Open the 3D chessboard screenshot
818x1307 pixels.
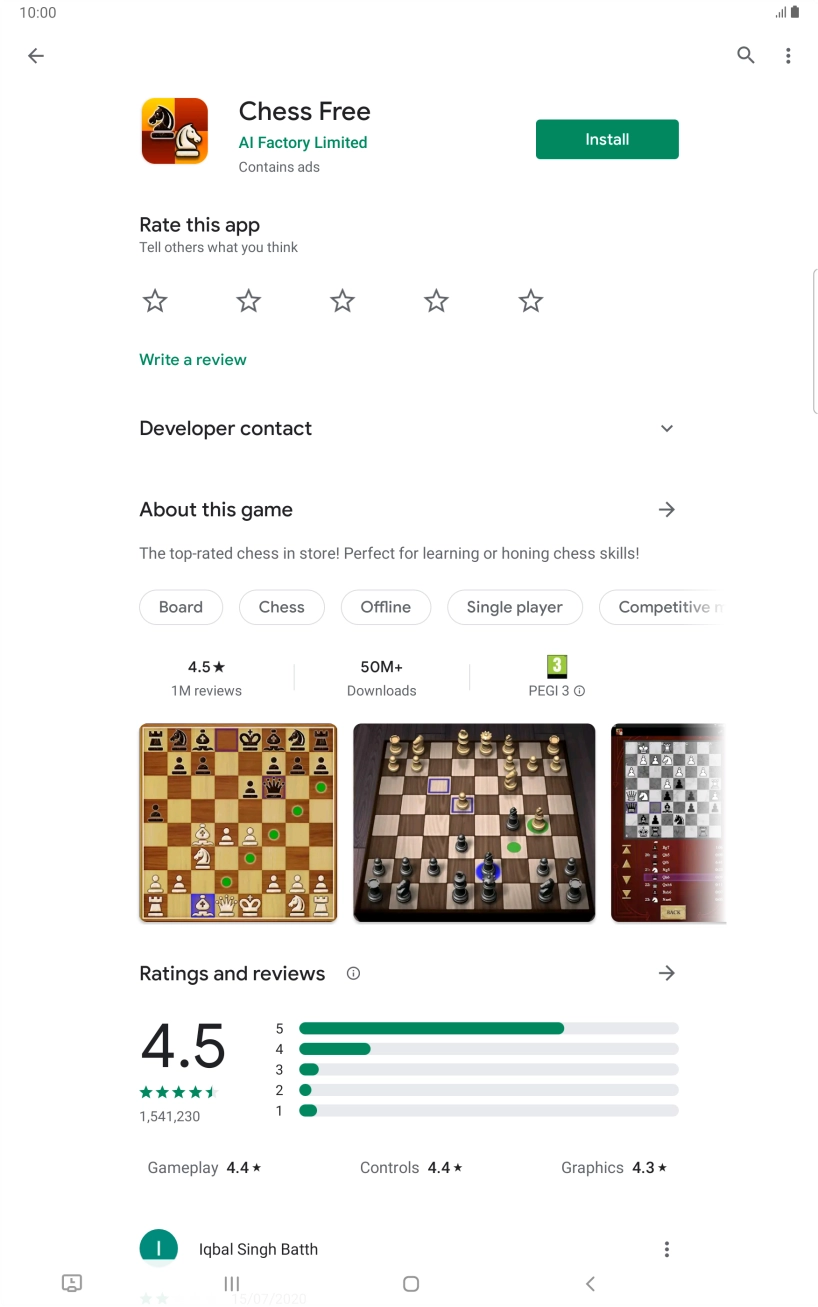click(x=474, y=822)
